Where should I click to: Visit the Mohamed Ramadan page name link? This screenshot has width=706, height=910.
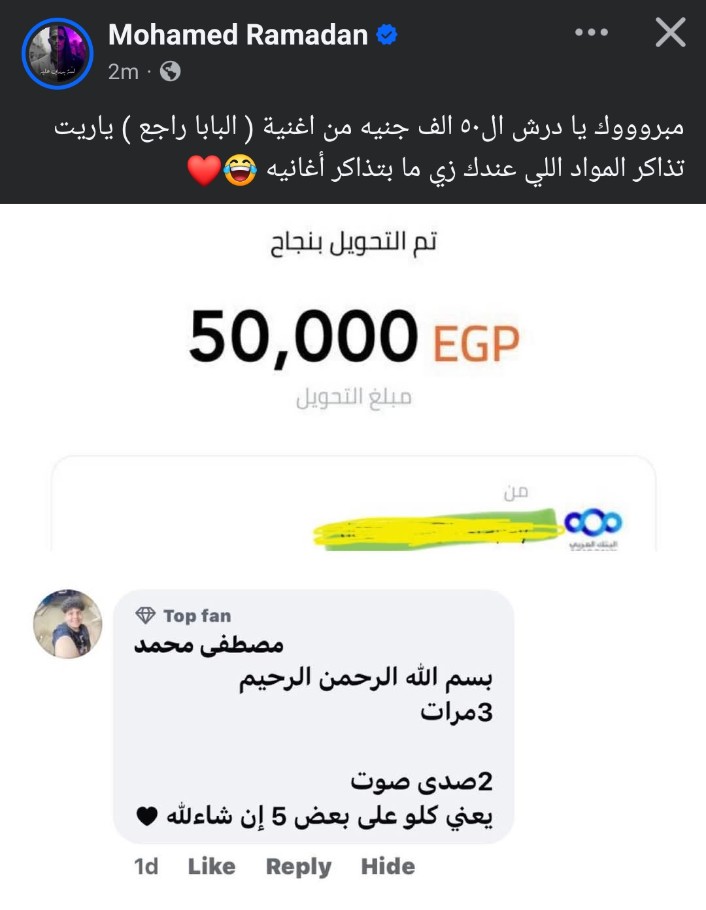click(237, 35)
